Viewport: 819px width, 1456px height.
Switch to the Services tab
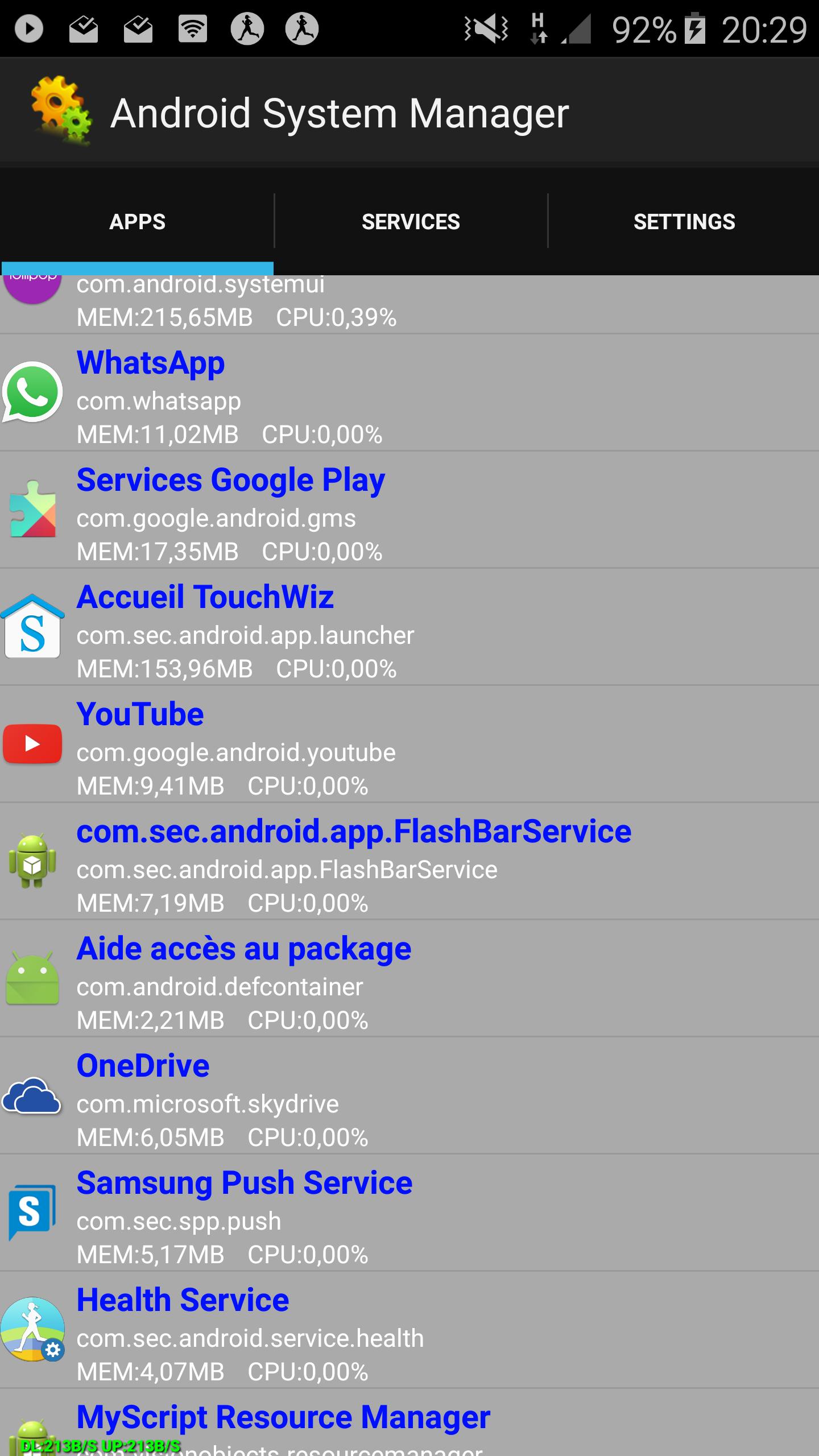point(411,222)
